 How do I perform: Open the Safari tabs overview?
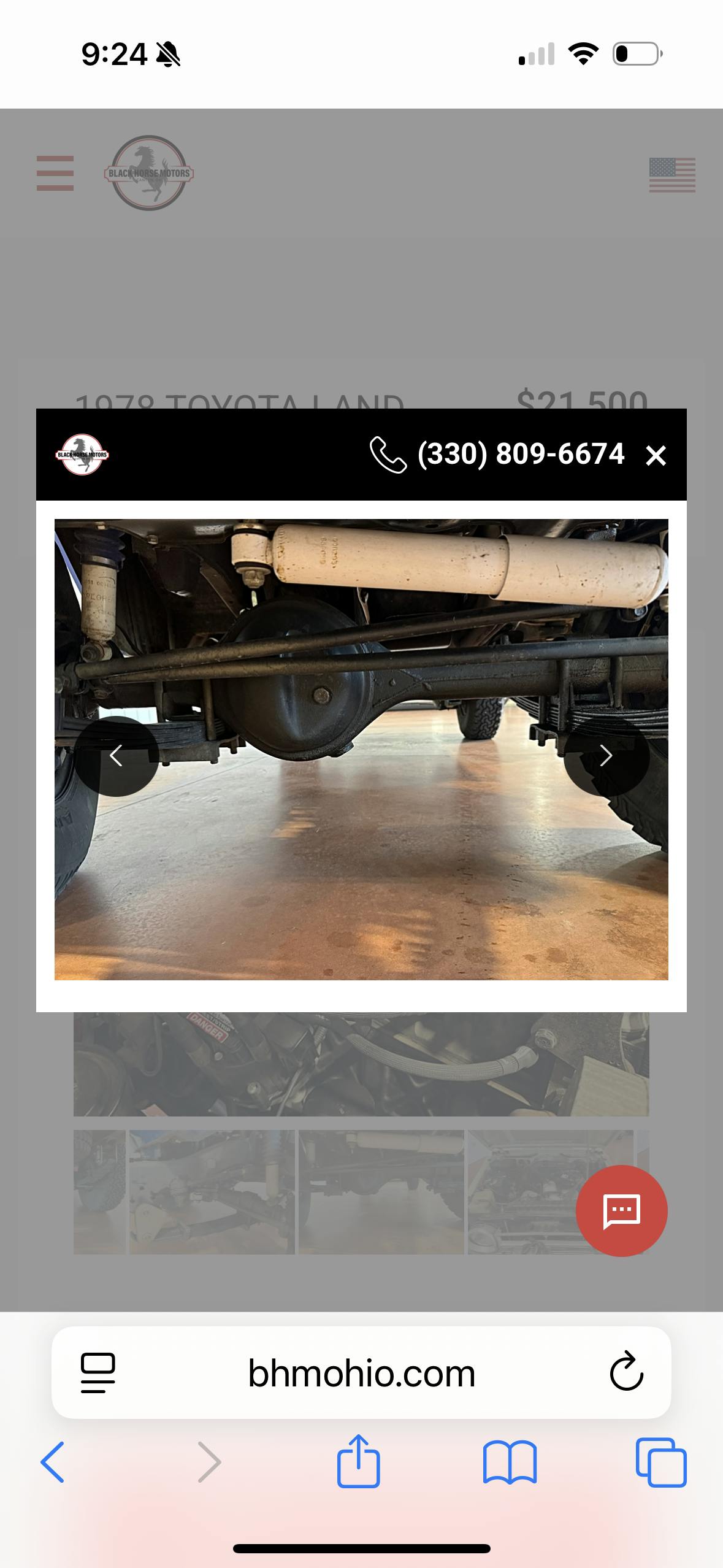point(661,1462)
